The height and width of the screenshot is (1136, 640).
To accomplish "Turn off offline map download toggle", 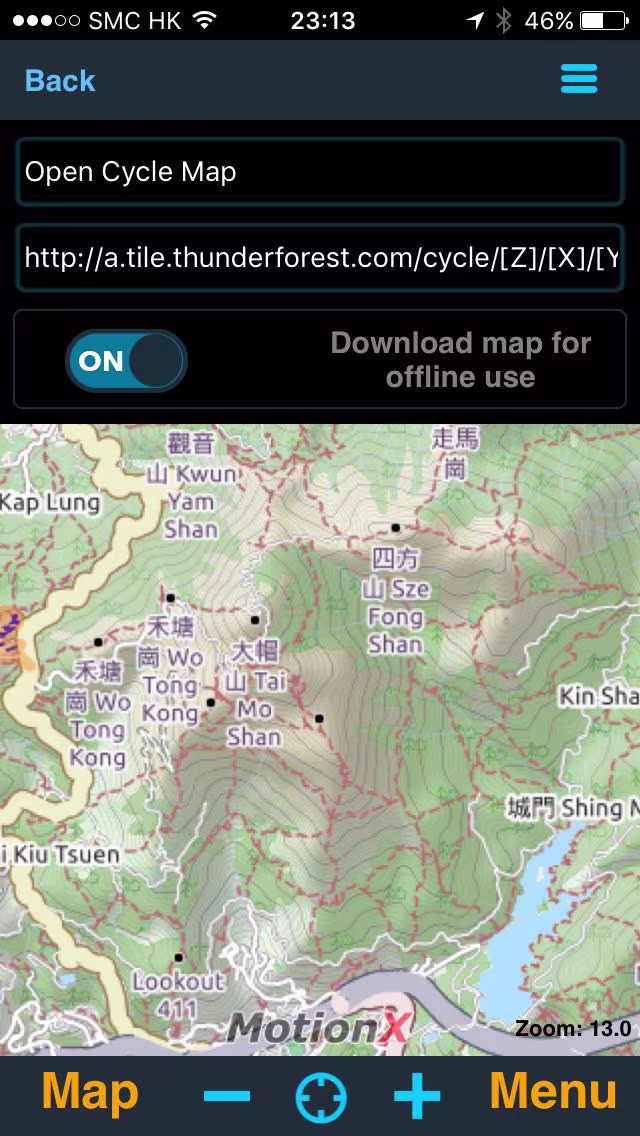I will pyautogui.click(x=127, y=361).
